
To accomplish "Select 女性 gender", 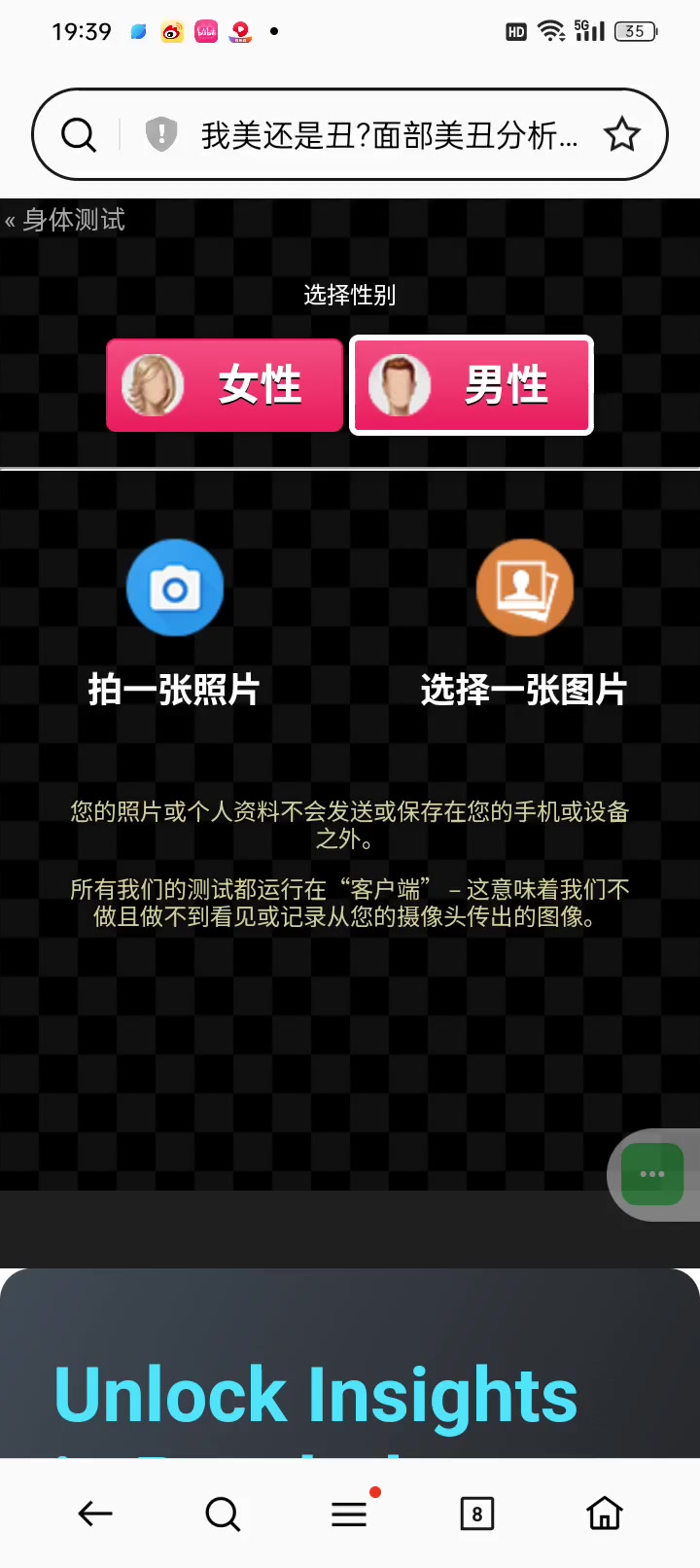I will (x=225, y=385).
